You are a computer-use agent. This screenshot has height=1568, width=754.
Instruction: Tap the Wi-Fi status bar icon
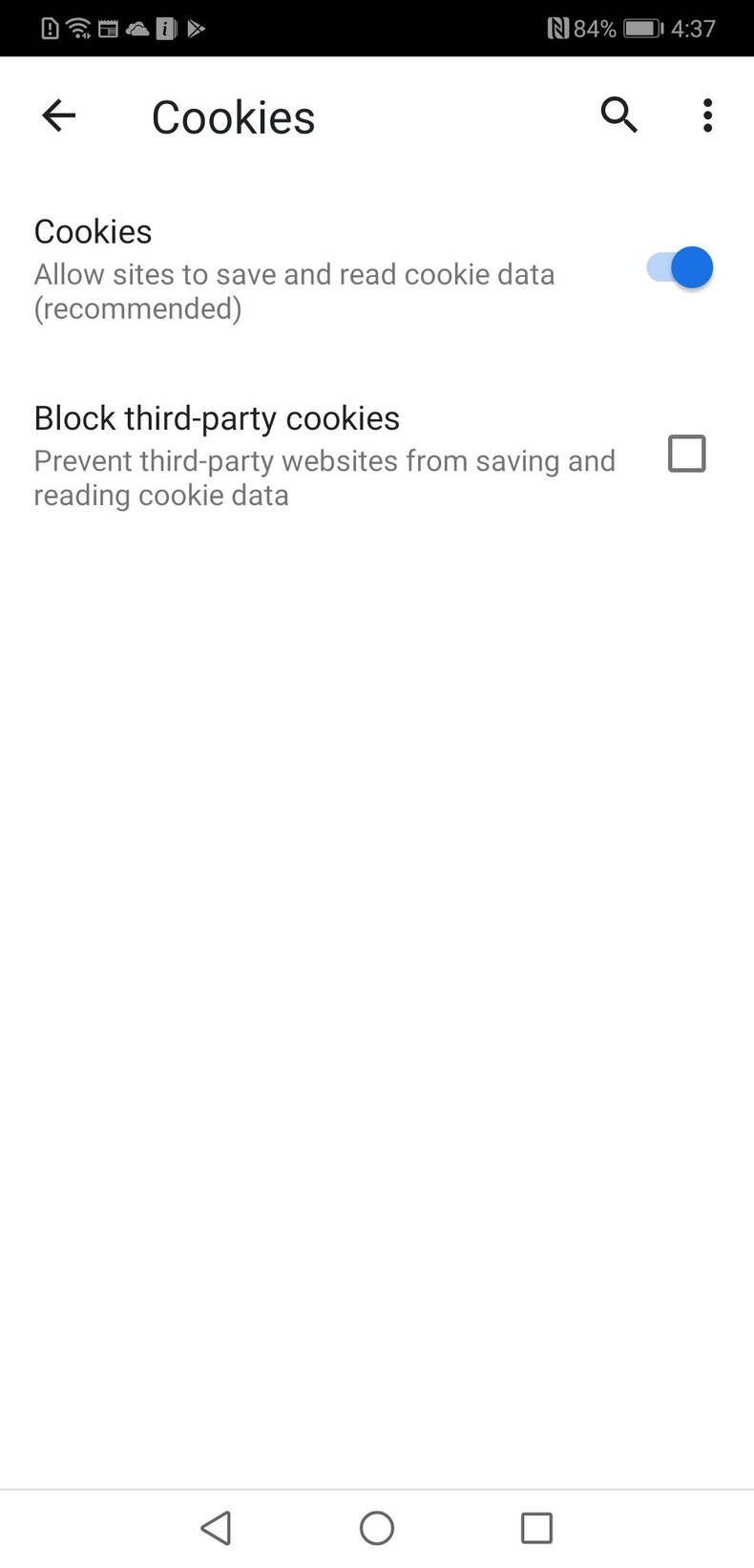coord(78,28)
